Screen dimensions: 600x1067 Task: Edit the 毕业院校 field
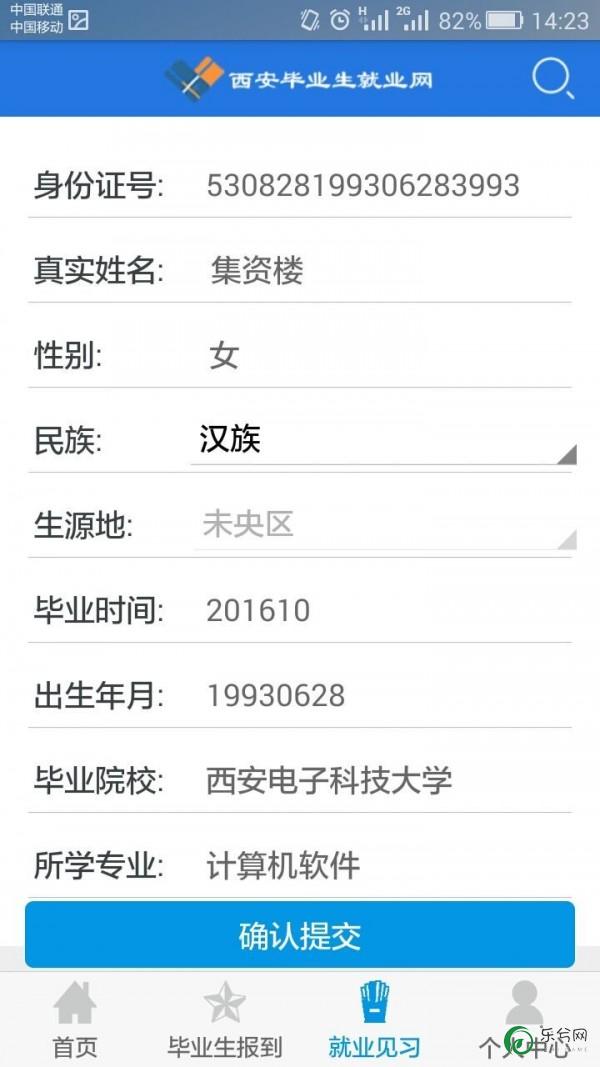tap(384, 781)
